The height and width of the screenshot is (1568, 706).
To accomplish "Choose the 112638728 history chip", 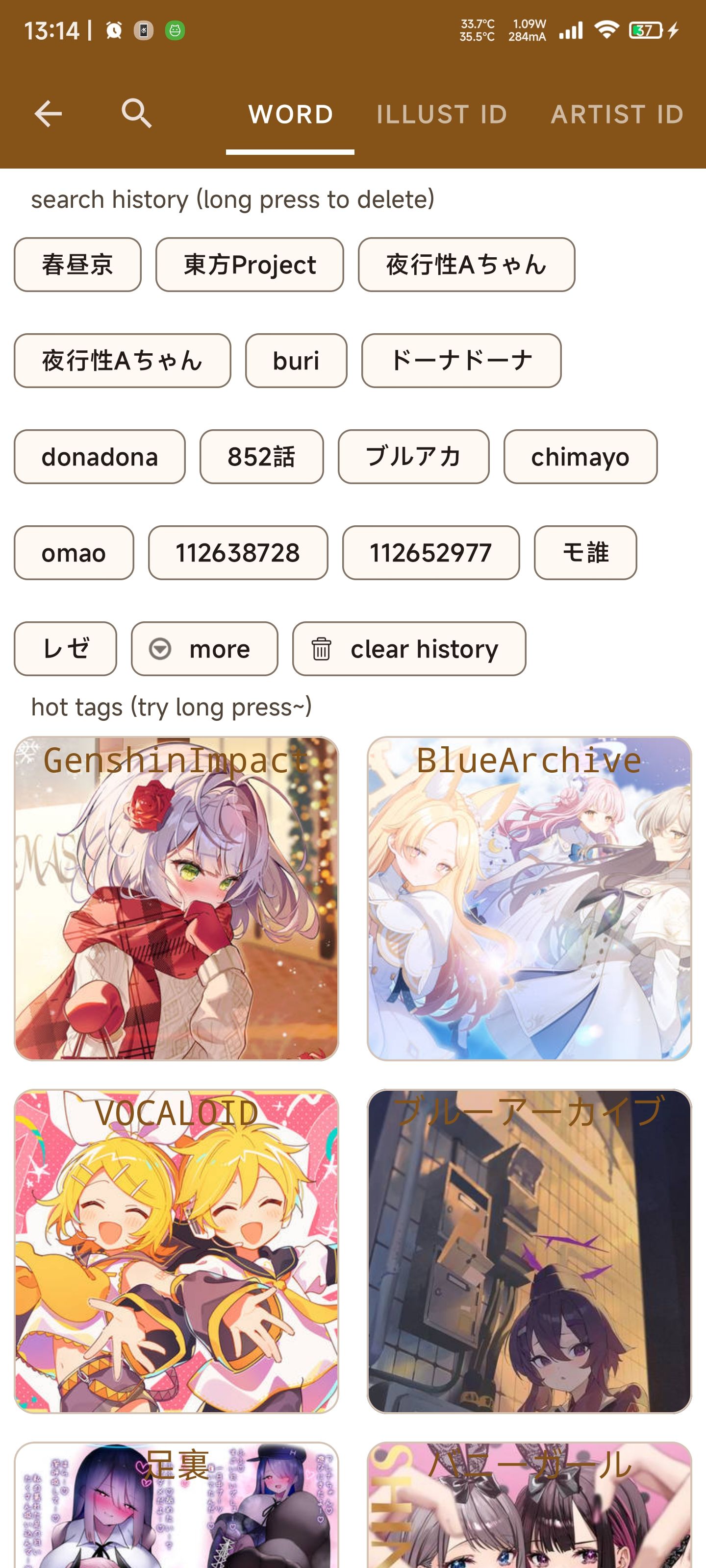I will [x=238, y=553].
